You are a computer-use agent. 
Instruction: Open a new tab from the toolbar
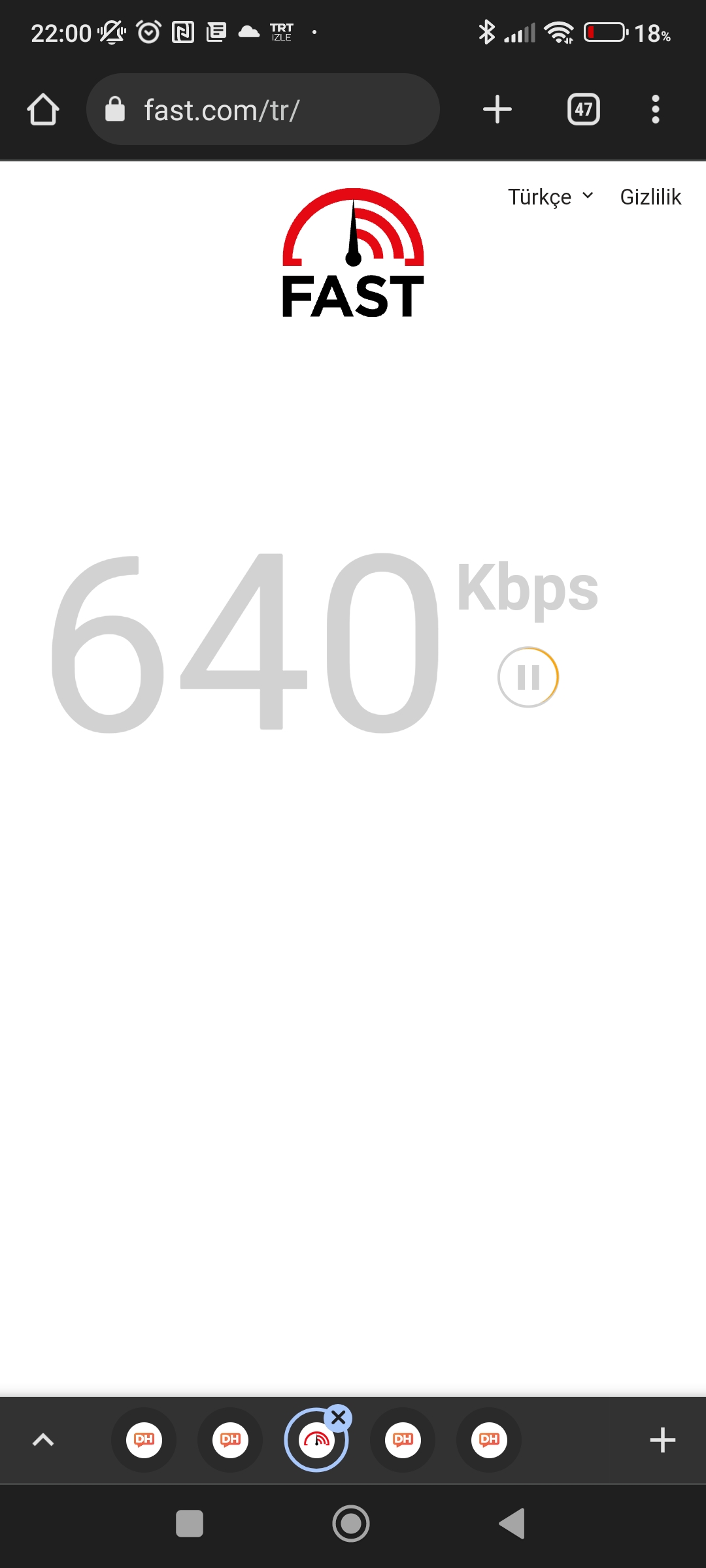497,109
